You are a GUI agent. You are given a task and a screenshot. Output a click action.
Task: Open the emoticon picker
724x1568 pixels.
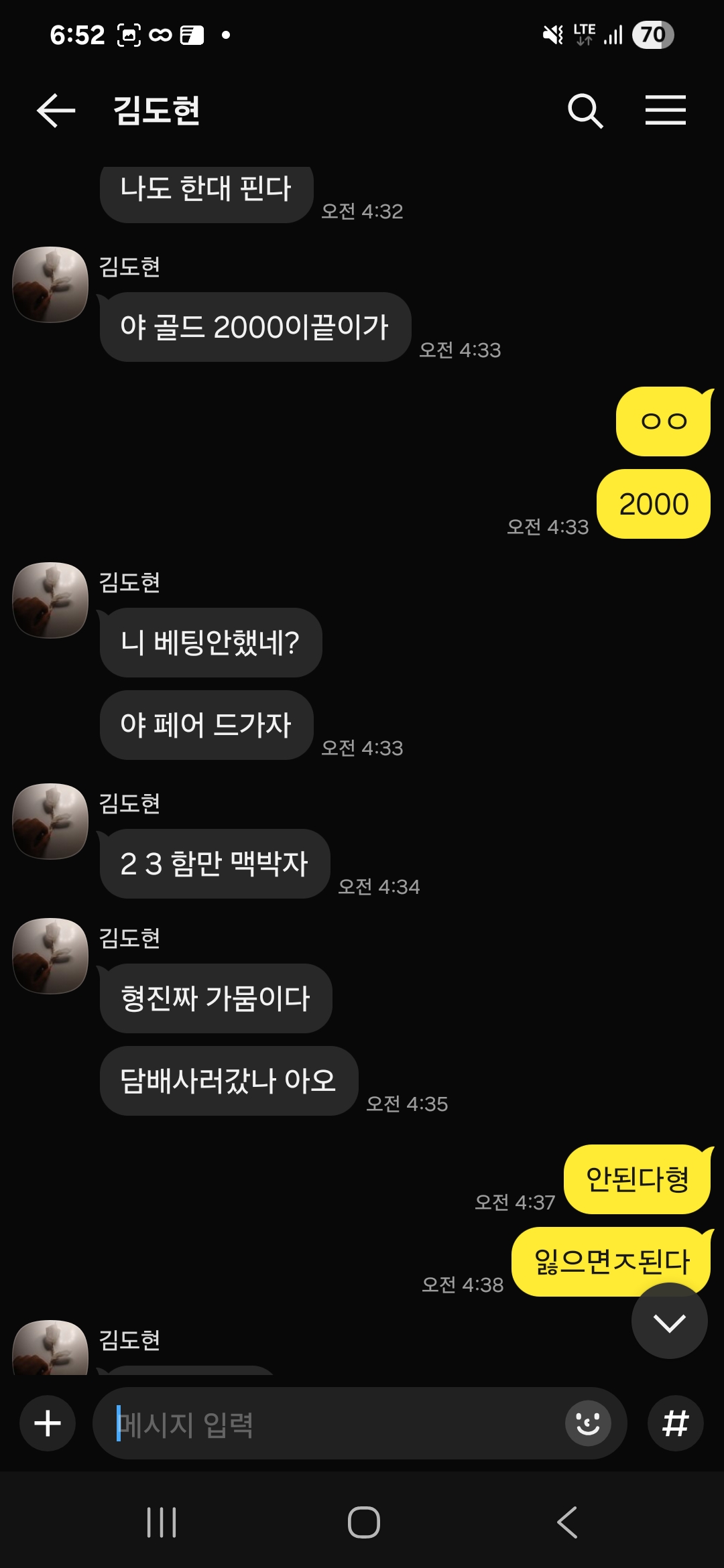[588, 1423]
